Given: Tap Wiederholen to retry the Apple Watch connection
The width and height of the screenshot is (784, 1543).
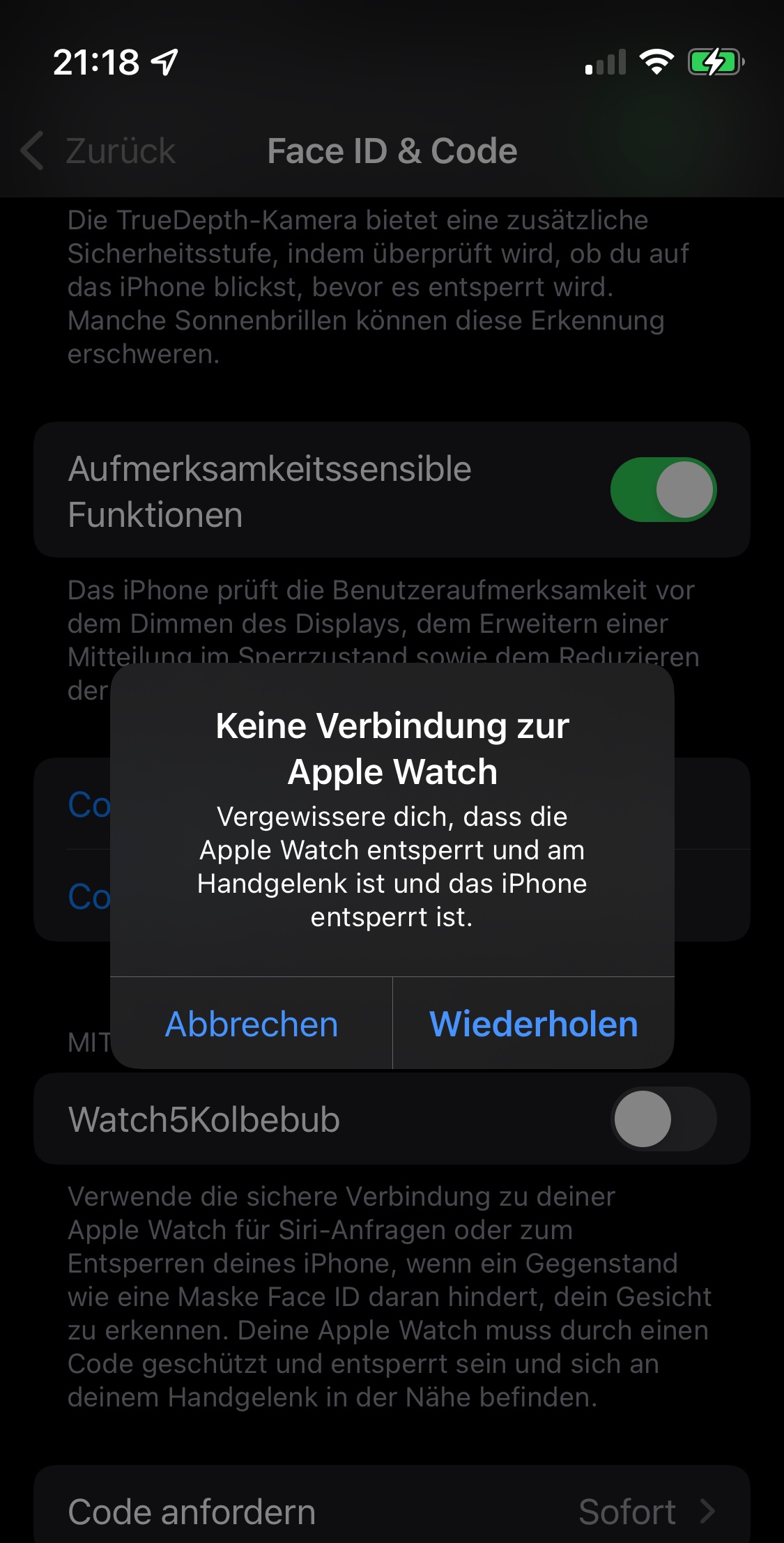Looking at the screenshot, I should coord(533,1024).
